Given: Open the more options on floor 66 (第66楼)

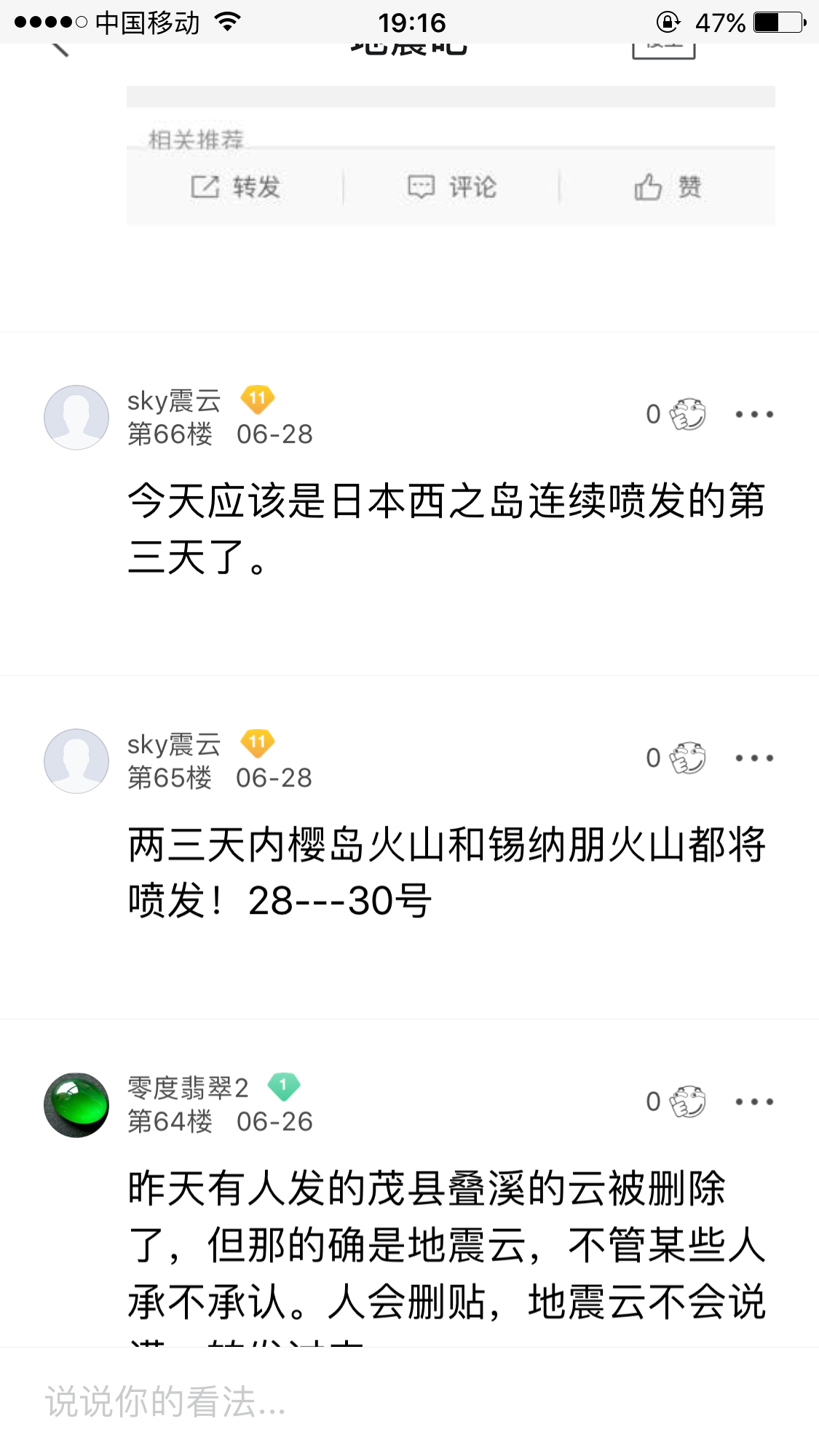Looking at the screenshot, I should coord(754,414).
